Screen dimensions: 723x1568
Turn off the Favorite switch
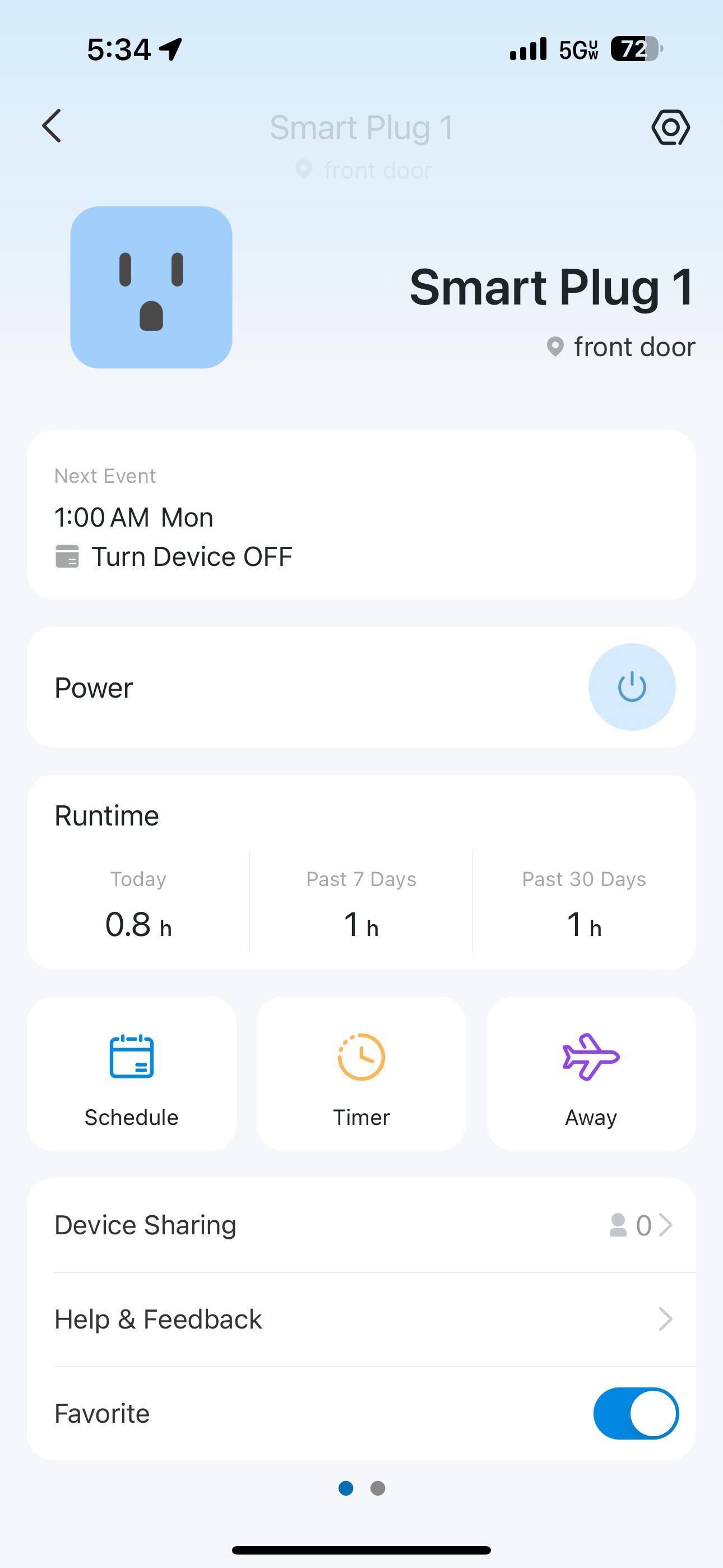[635, 1413]
